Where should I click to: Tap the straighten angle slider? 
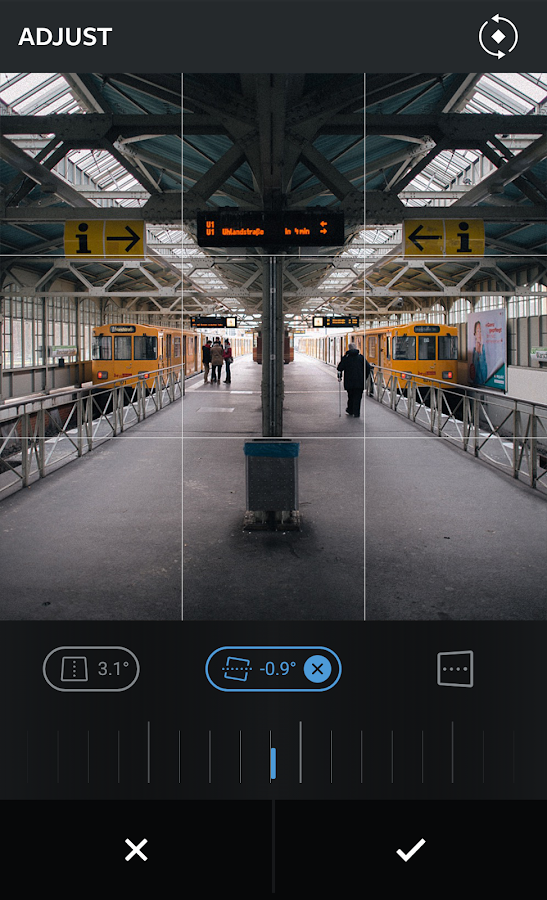pos(273,752)
